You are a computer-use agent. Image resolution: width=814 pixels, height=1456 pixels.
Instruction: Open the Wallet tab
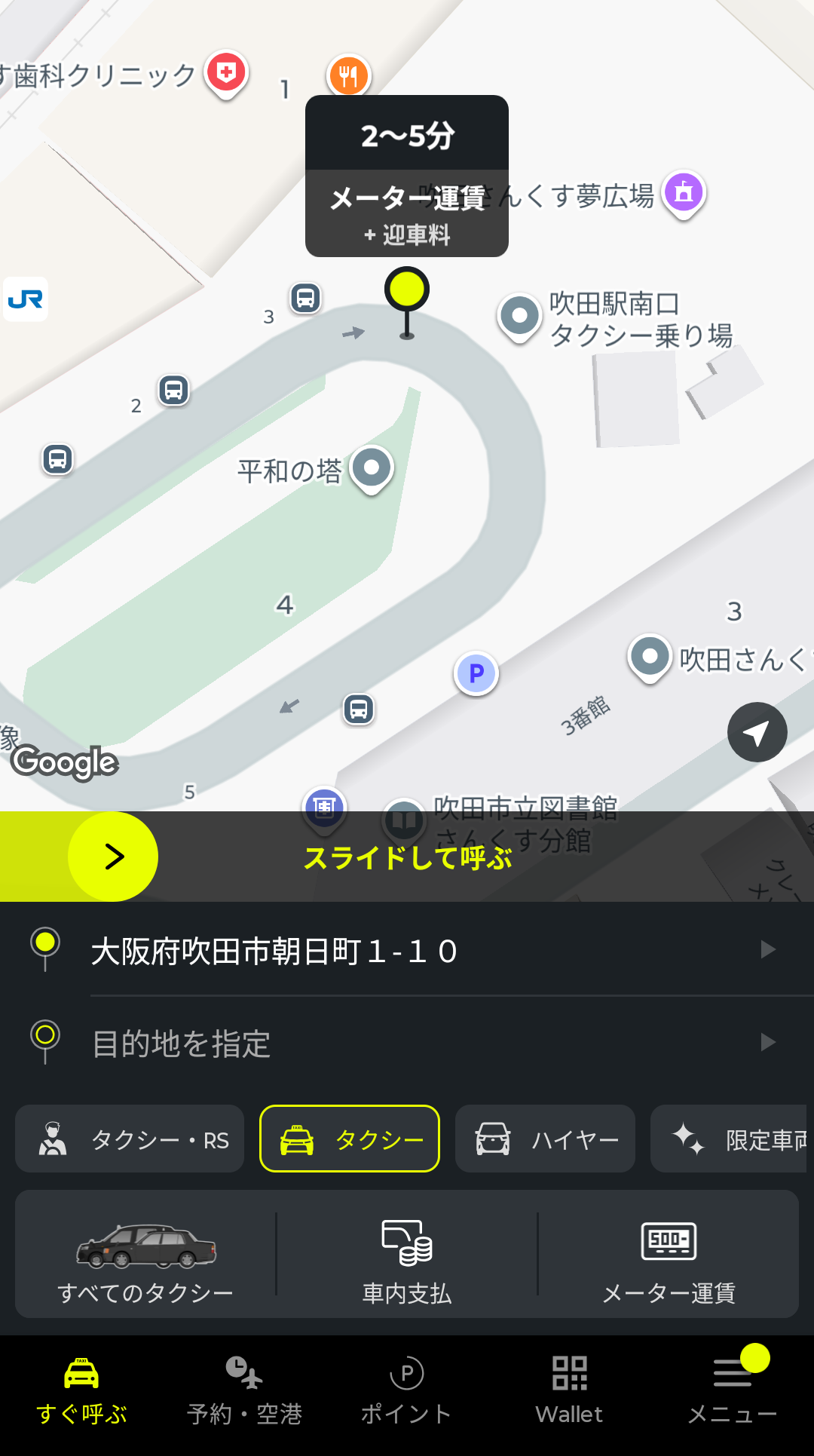coord(570,1392)
